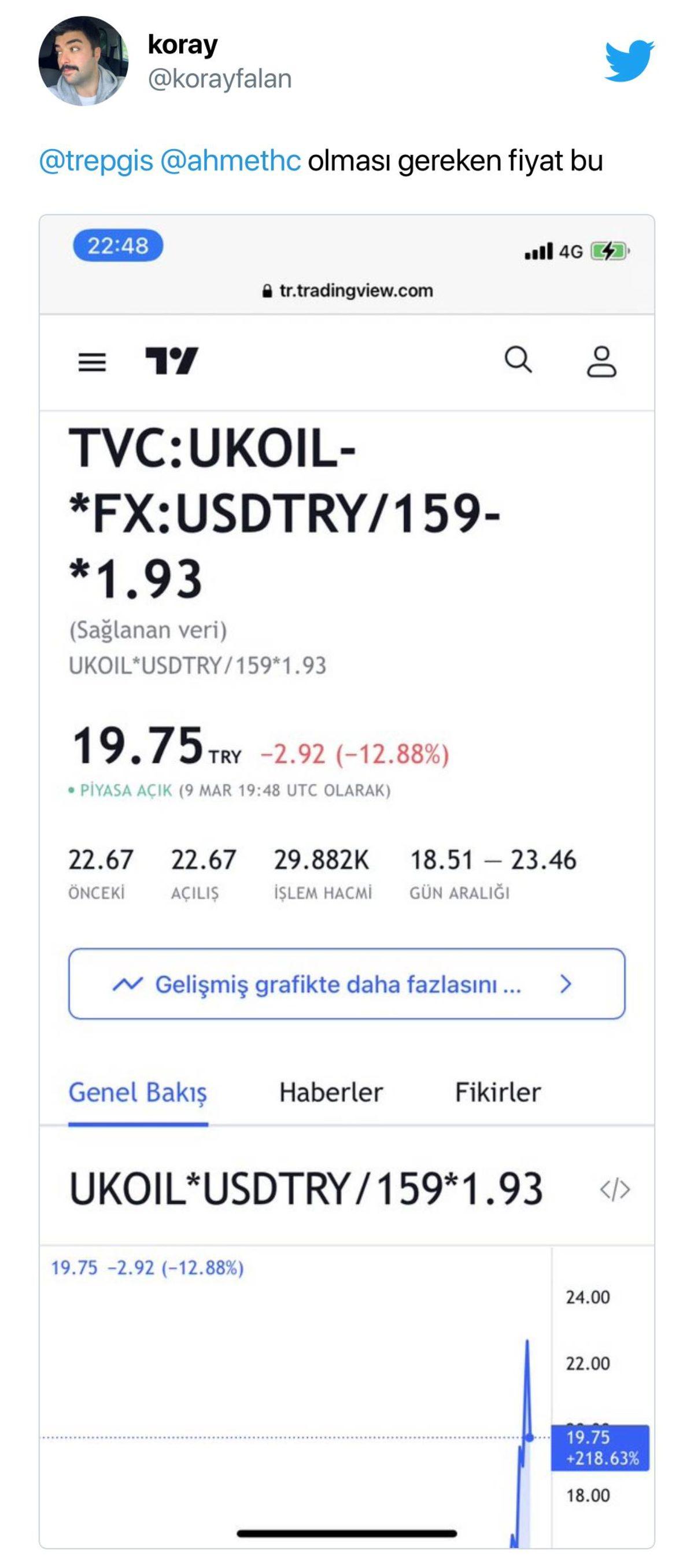
Task: Open the @trepgis mention
Action: tap(96, 161)
